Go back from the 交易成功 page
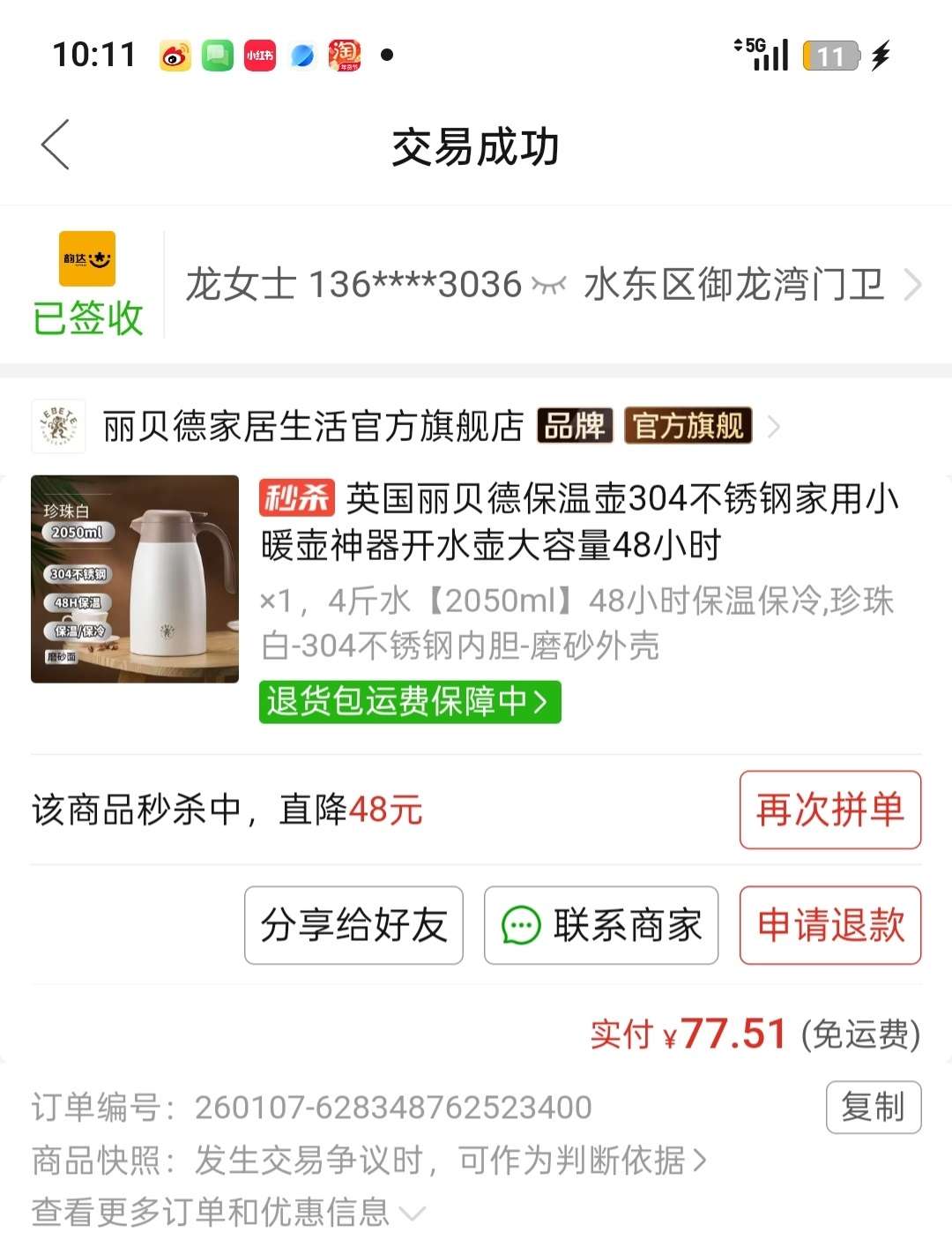This screenshot has width=952, height=1247. click(x=56, y=145)
